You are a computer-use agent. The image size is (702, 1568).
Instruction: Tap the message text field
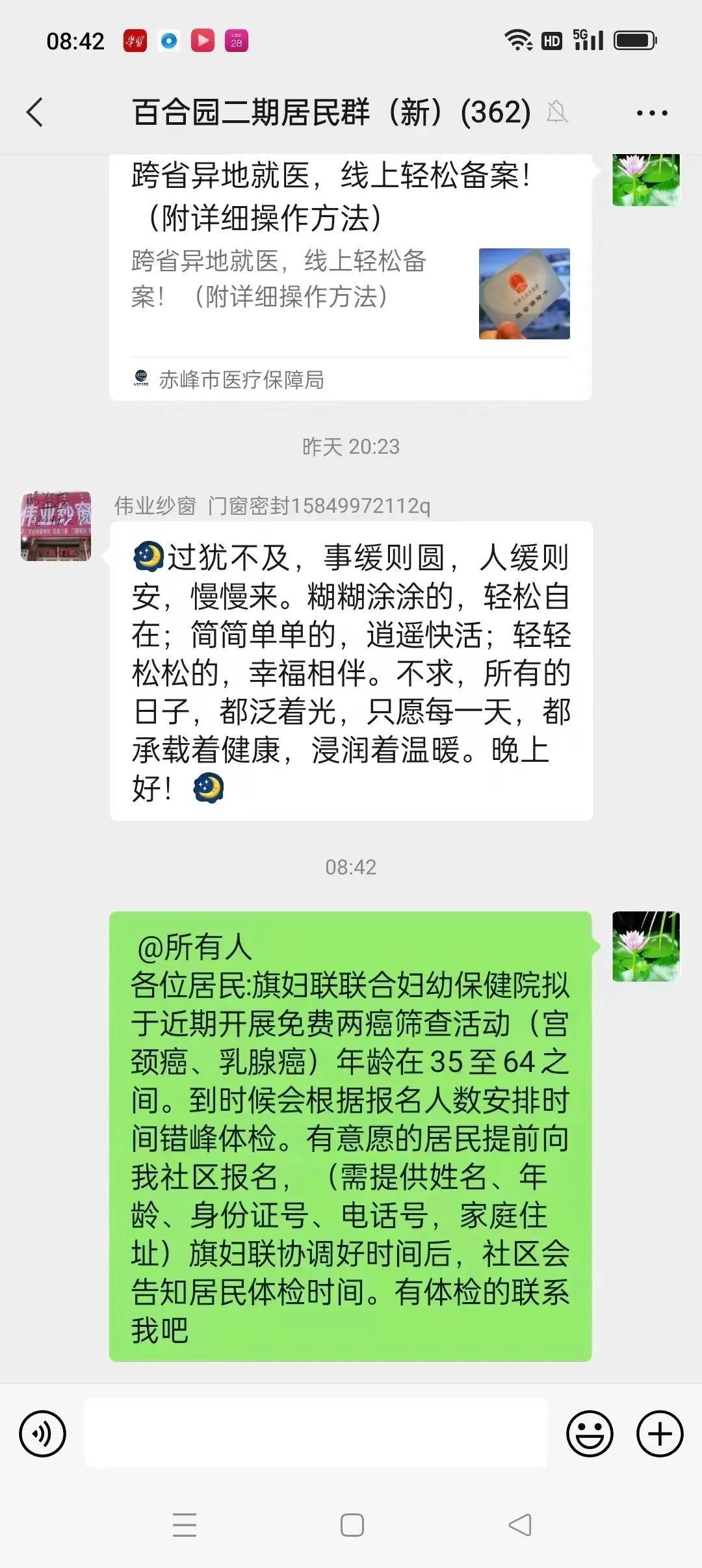316,1433
